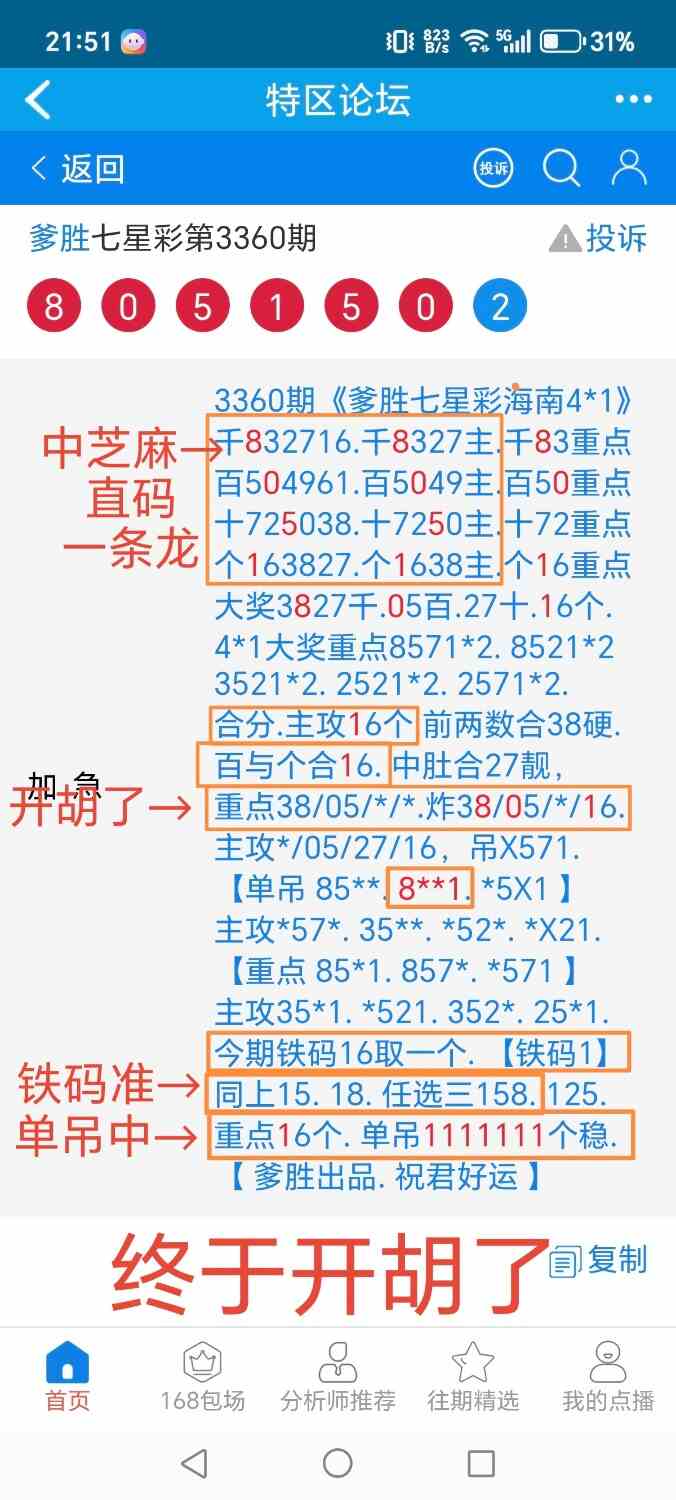This screenshot has width=676, height=1500.
Task: Open the 168包场 tab
Action: [202, 1377]
